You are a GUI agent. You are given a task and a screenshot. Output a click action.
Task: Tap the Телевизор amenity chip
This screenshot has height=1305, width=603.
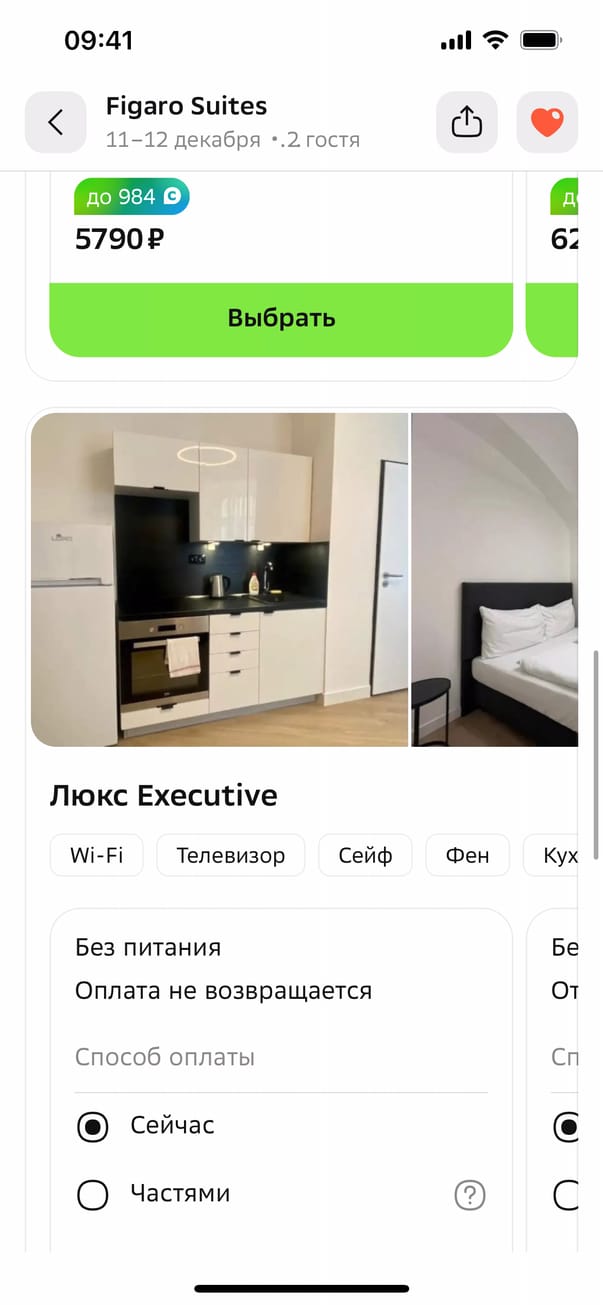[x=231, y=856]
